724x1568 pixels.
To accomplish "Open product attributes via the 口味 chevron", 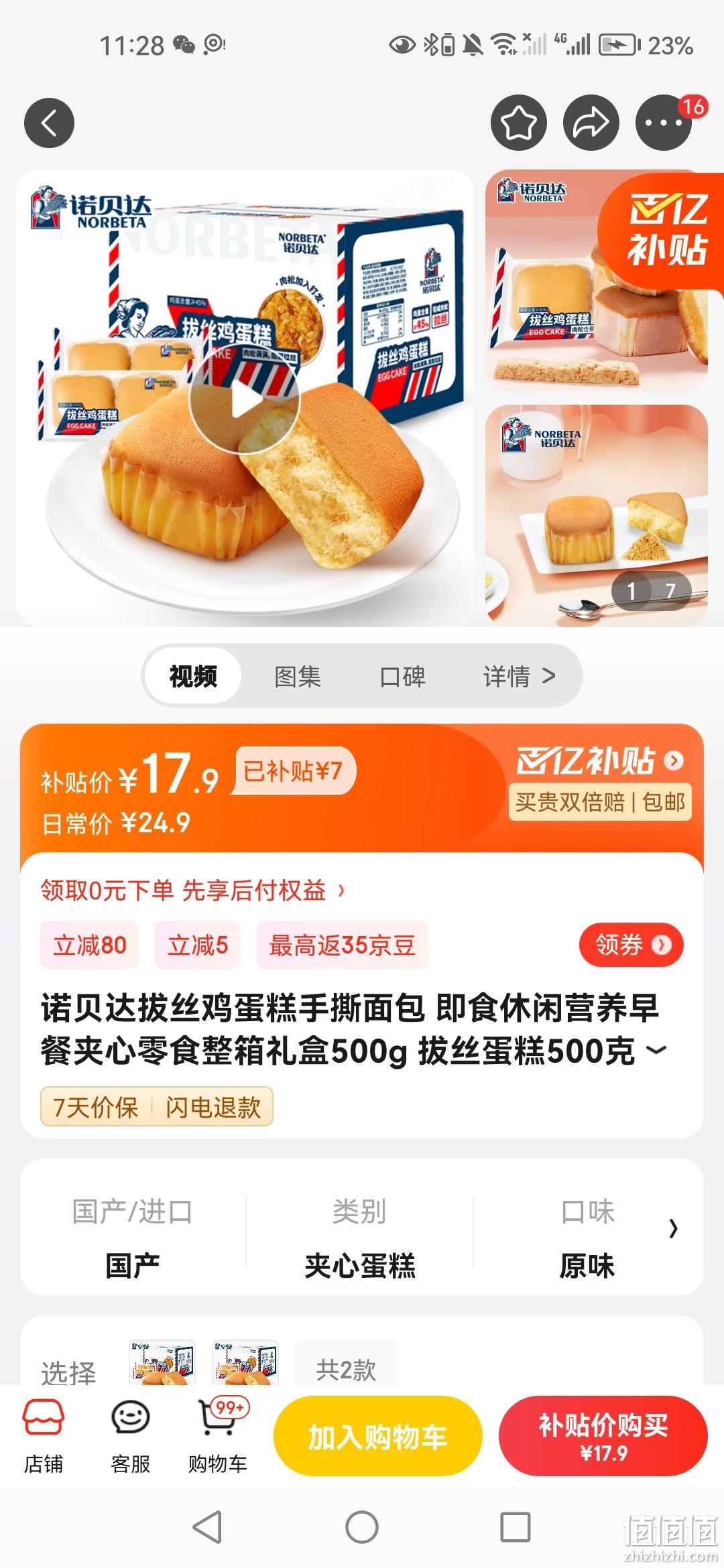I will pyautogui.click(x=674, y=1228).
